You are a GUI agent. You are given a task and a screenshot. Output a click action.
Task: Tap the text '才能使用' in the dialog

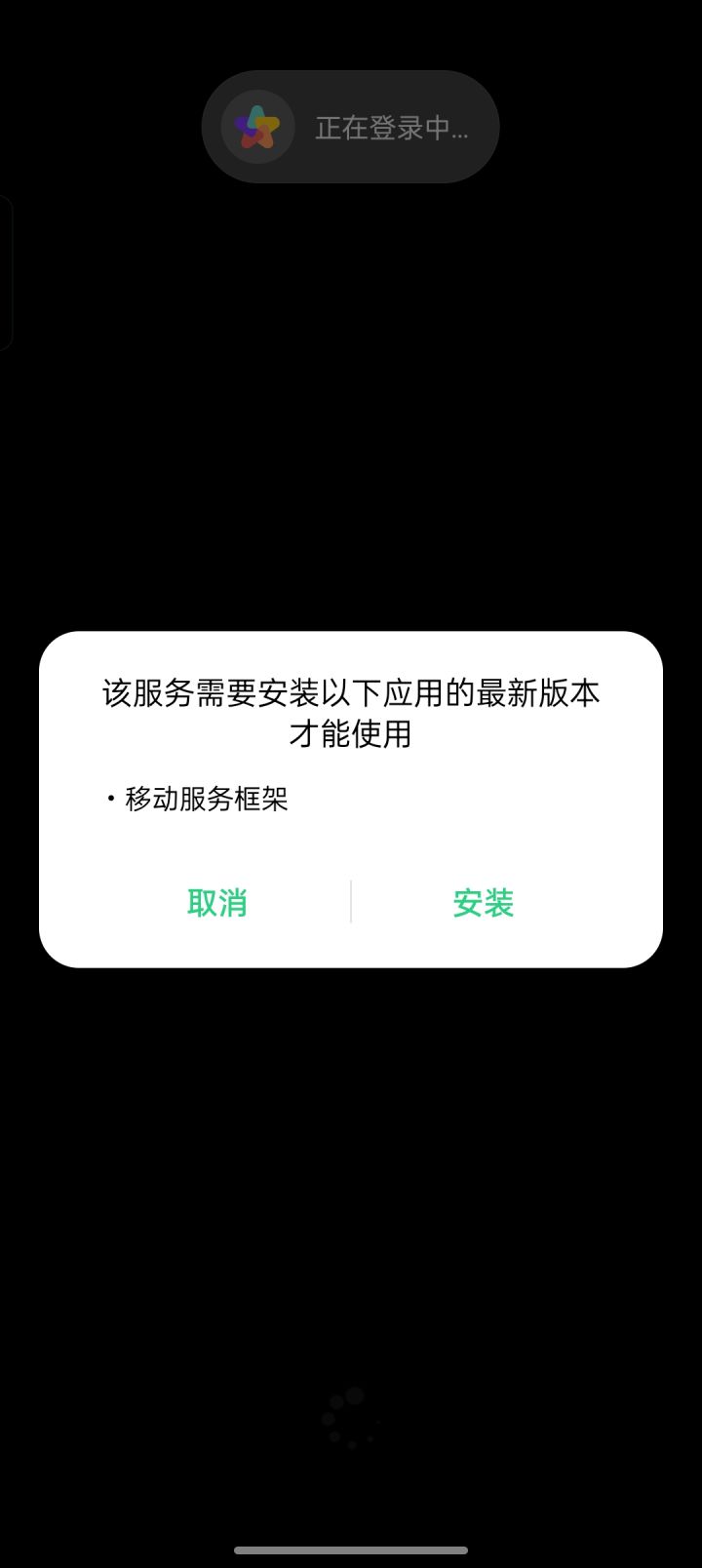[351, 734]
